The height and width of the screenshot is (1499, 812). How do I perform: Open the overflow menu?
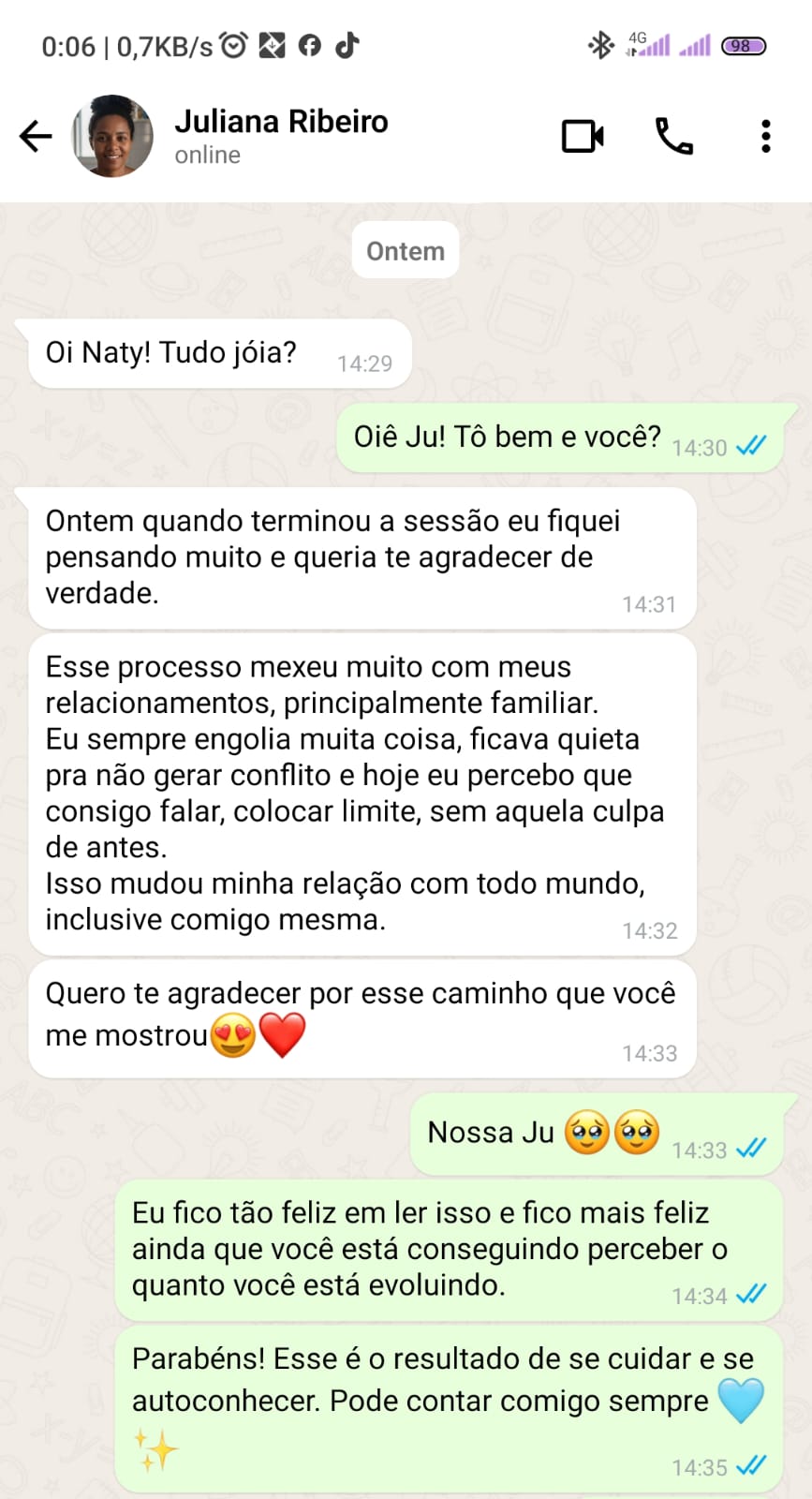tap(766, 137)
